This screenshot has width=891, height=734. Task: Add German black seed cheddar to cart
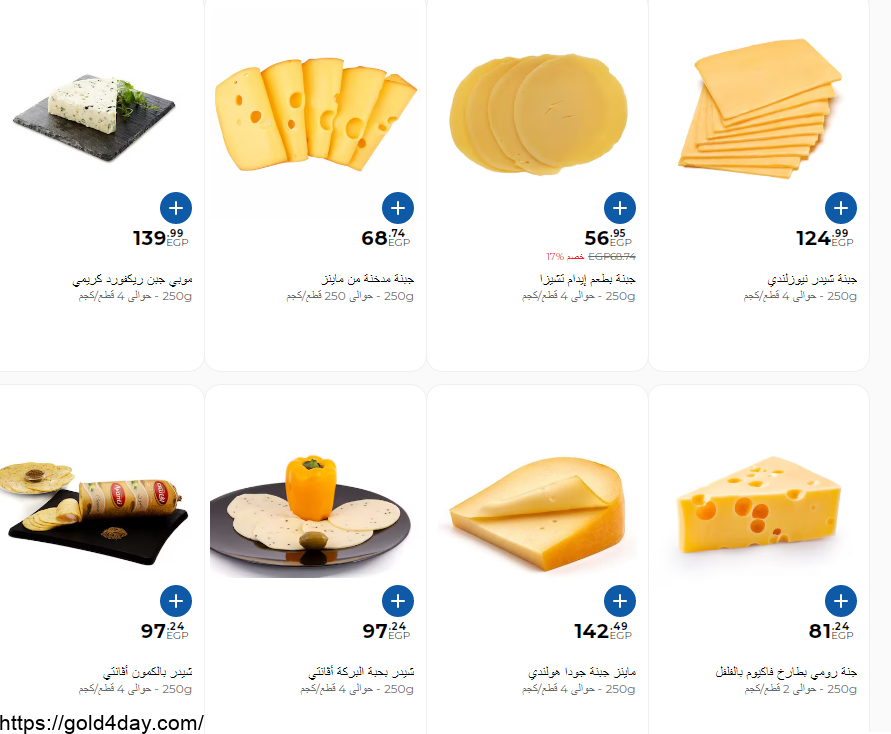tap(398, 601)
